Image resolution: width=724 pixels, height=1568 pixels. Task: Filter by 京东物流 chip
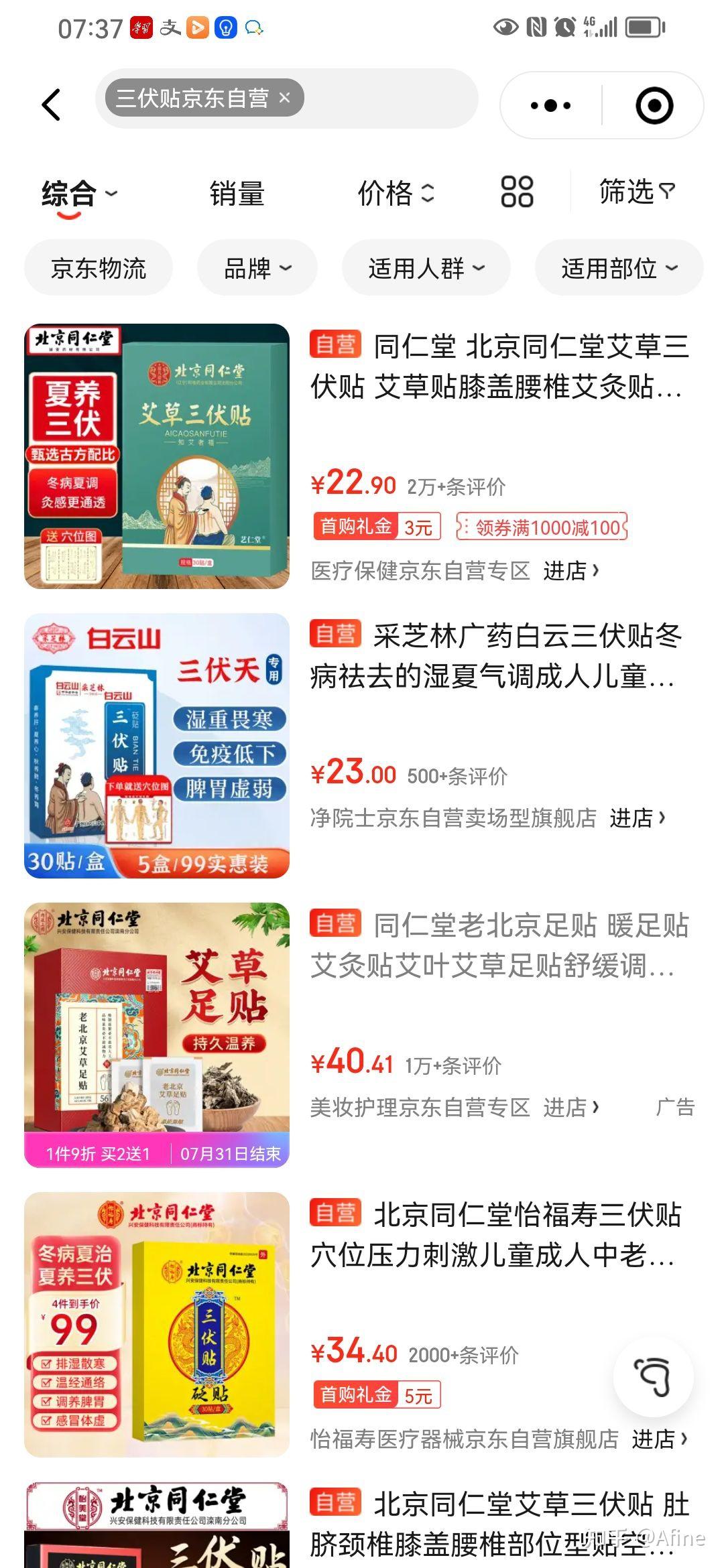point(99,268)
